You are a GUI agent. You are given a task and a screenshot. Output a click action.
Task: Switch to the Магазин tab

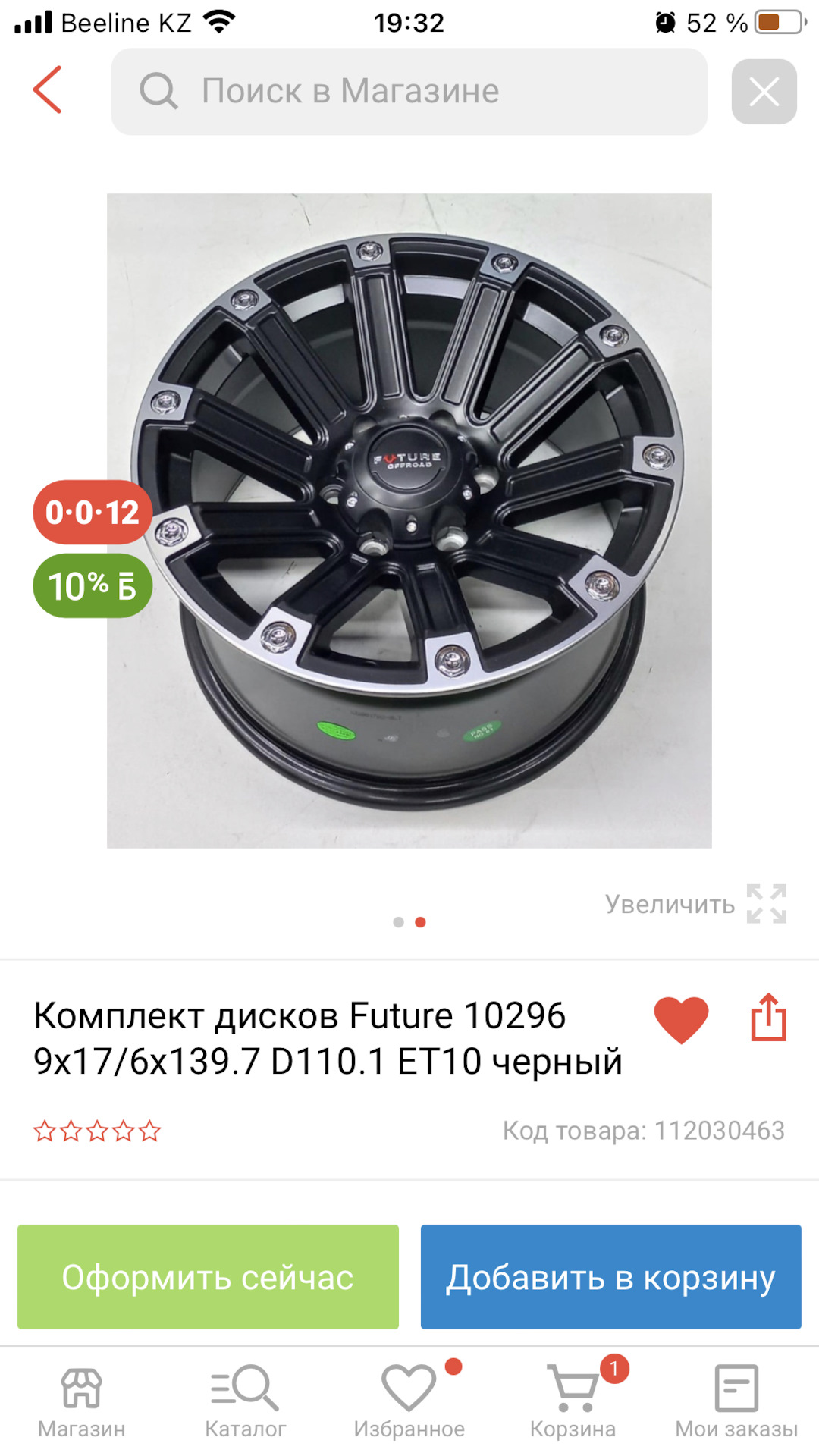(x=82, y=1401)
